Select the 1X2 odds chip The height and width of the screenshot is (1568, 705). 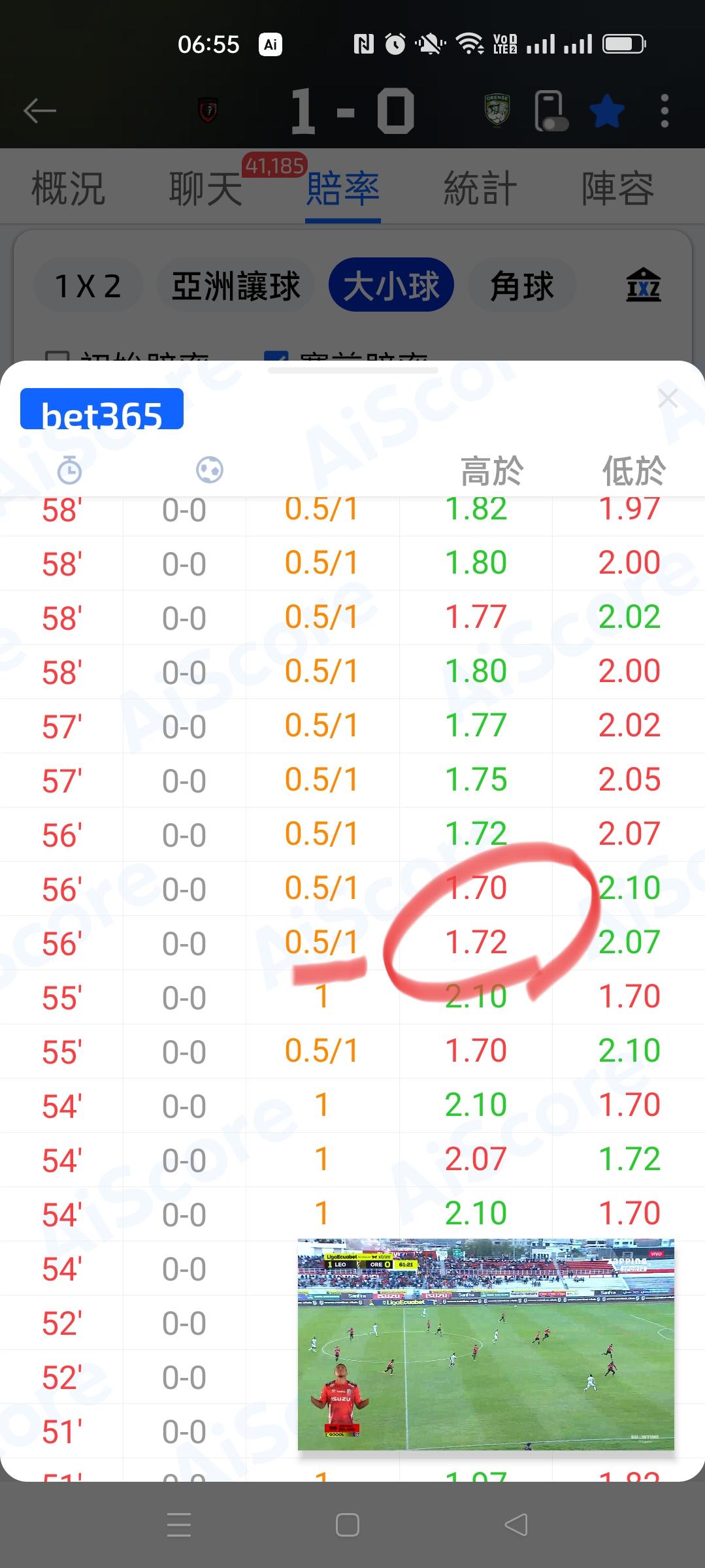[88, 286]
